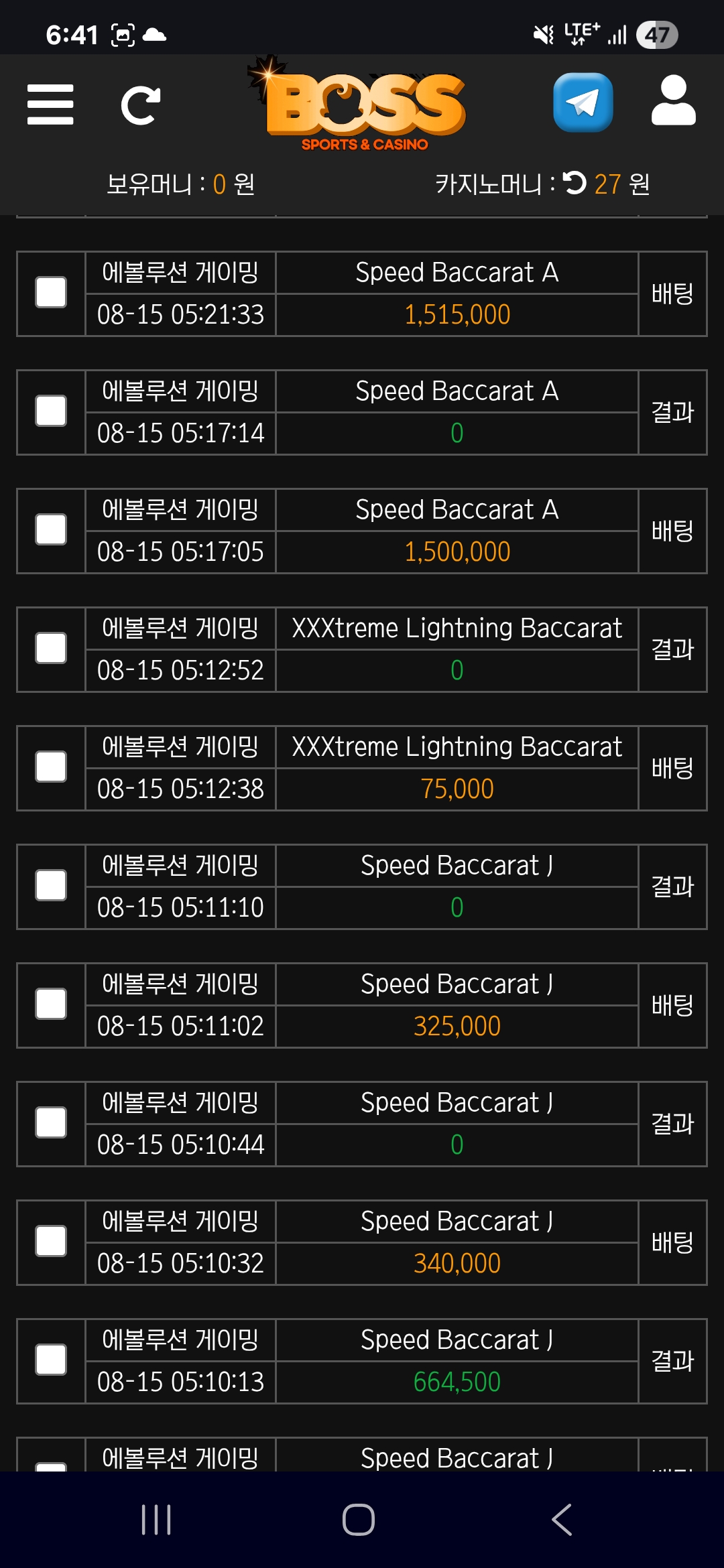Check the box beside the 05:10:44 entry
The image size is (724, 1568).
[x=51, y=1123]
